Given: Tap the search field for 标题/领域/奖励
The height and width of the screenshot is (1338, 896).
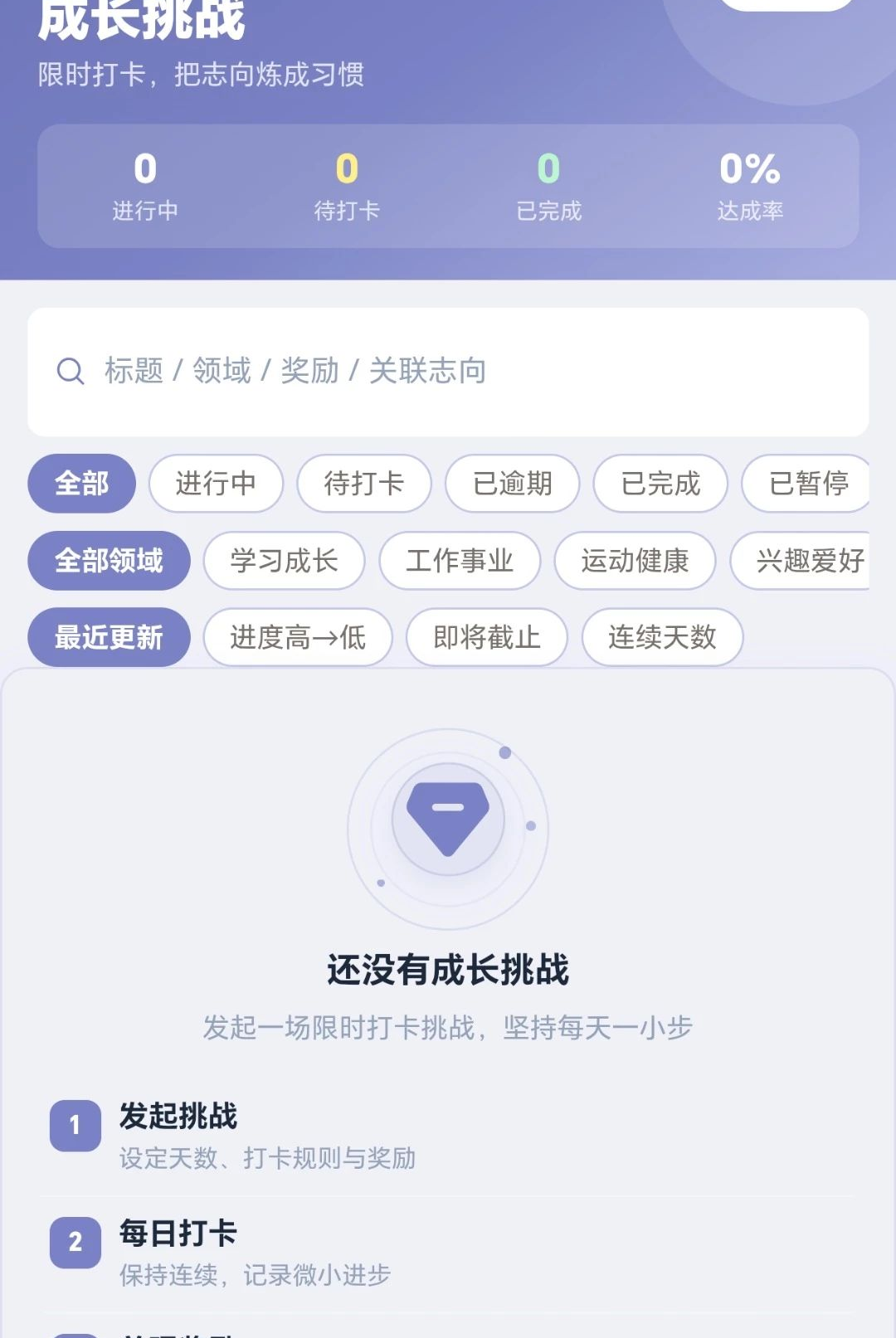Looking at the screenshot, I should click(448, 372).
